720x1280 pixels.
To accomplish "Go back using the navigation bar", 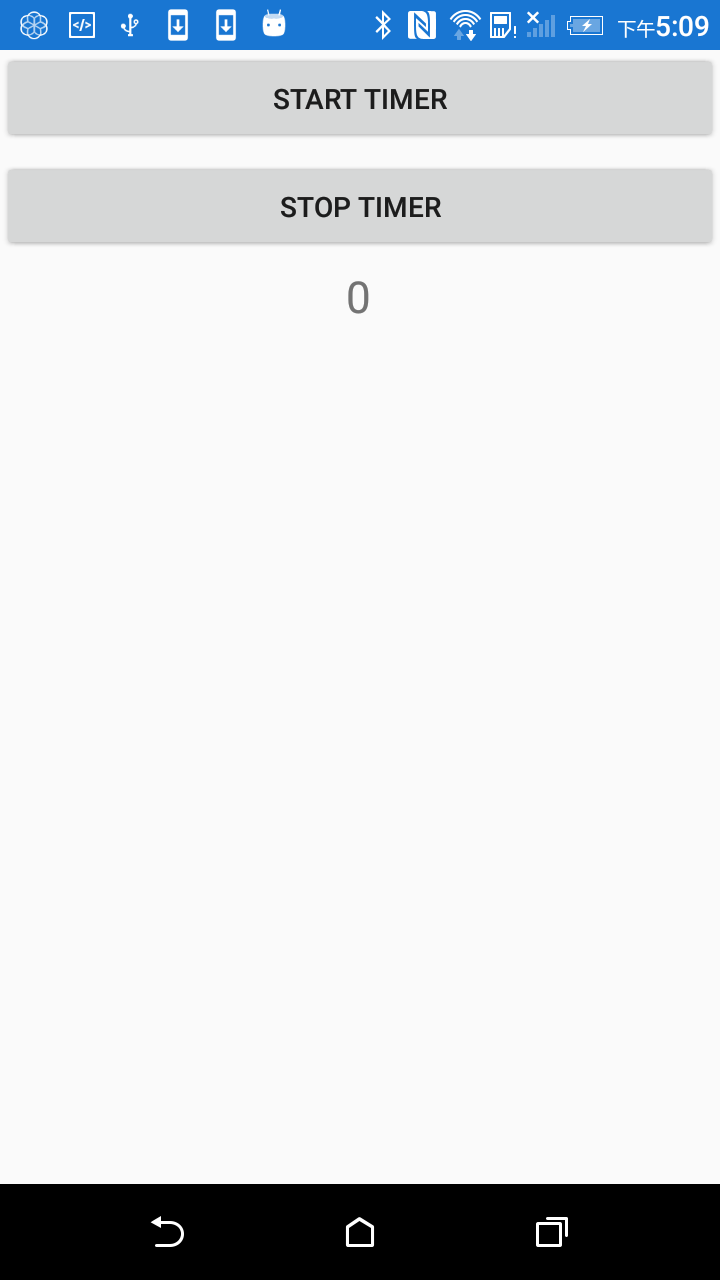I will pyautogui.click(x=168, y=1232).
